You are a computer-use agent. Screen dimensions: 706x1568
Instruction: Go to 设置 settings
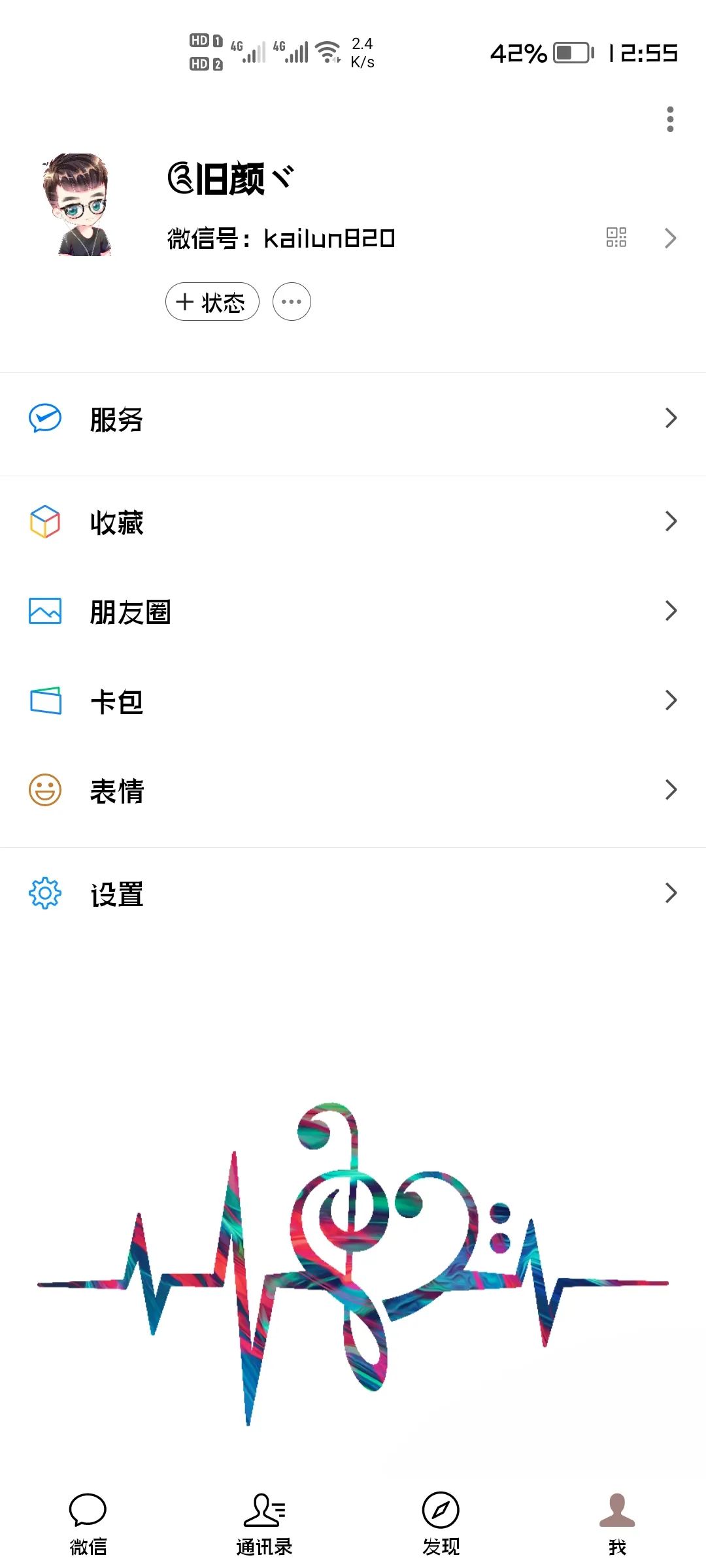coord(353,894)
